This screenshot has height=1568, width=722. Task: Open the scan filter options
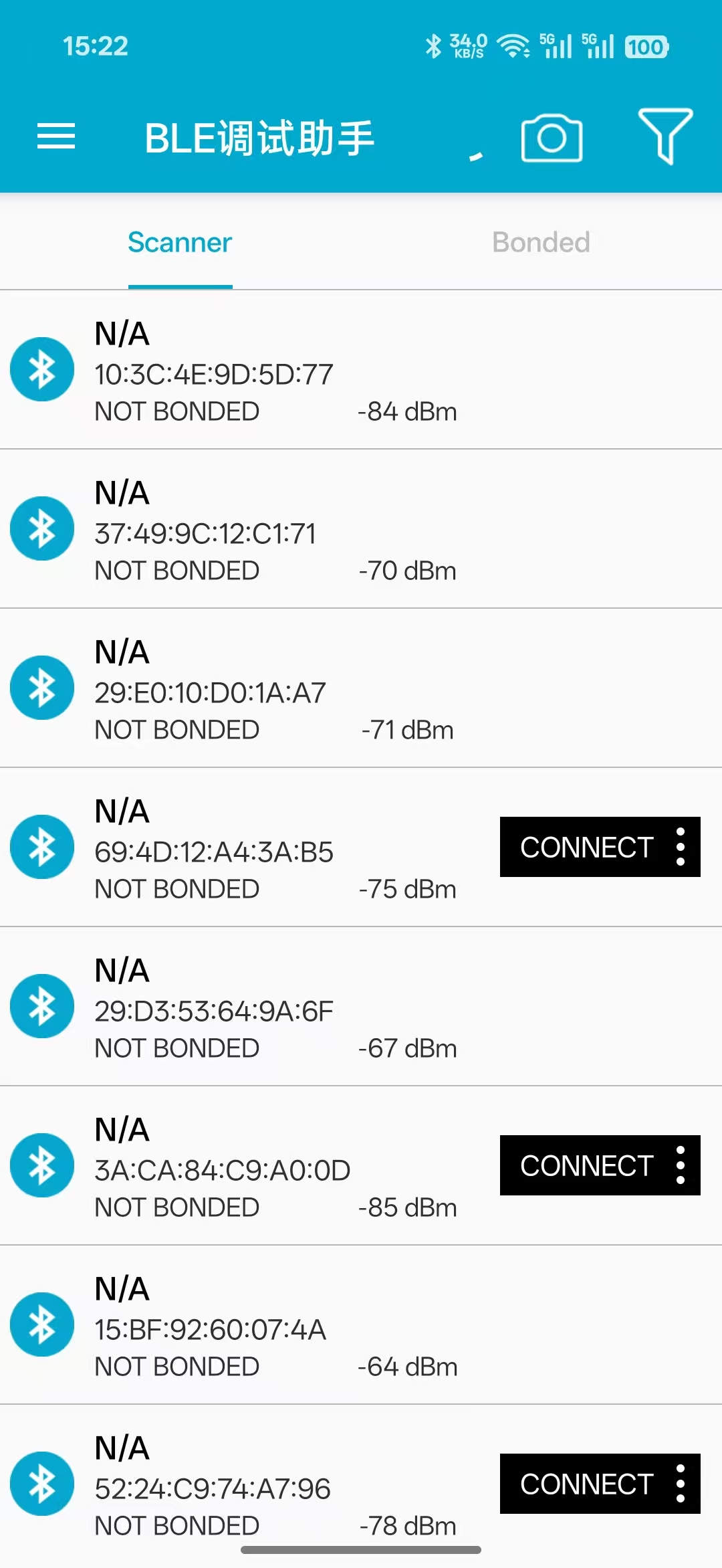click(665, 136)
